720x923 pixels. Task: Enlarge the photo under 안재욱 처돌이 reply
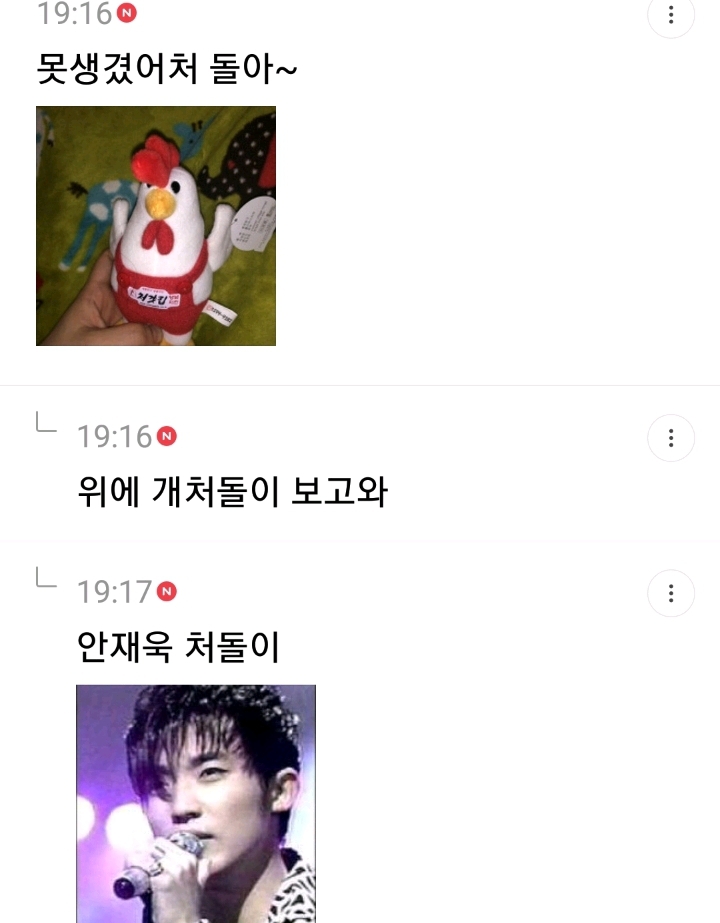click(x=196, y=803)
